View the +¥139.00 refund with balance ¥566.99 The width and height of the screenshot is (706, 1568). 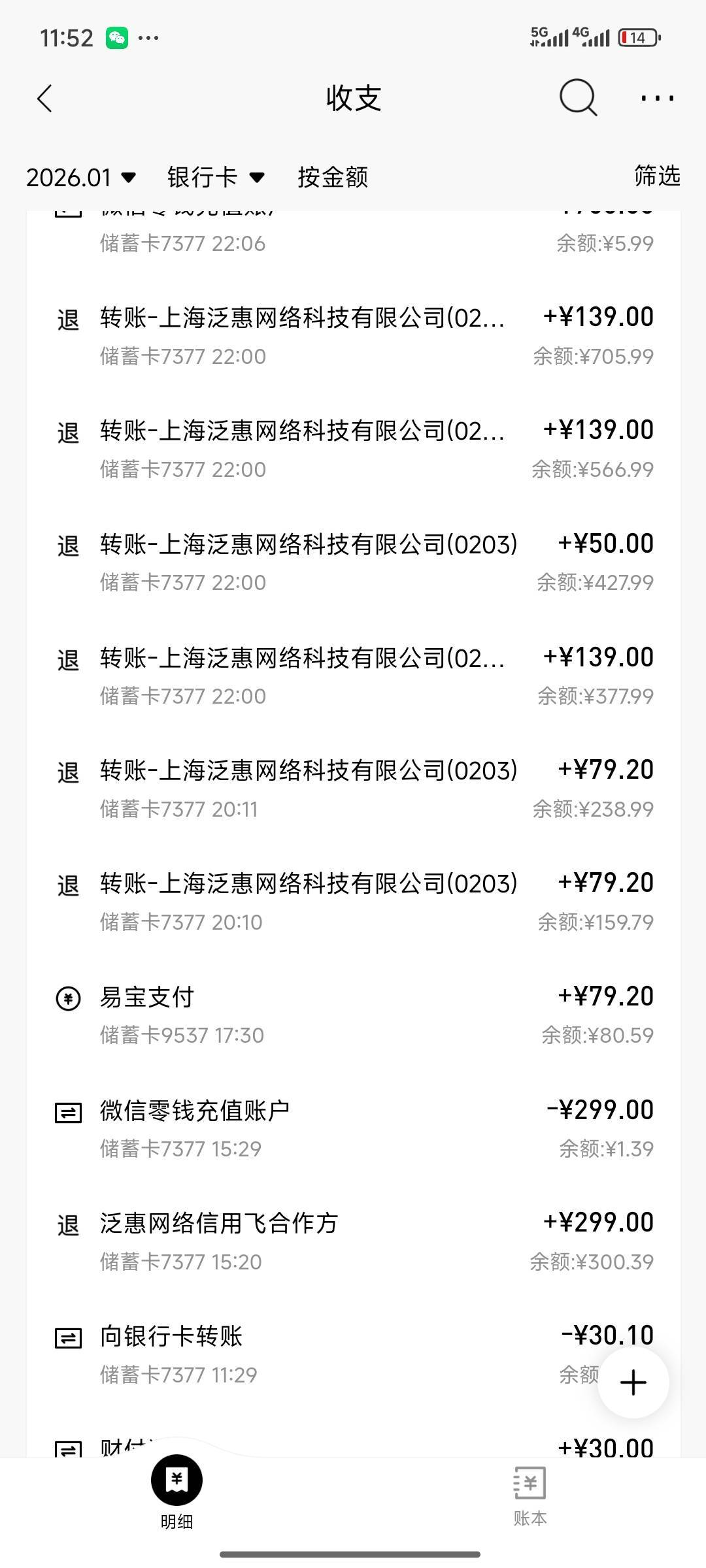click(353, 449)
